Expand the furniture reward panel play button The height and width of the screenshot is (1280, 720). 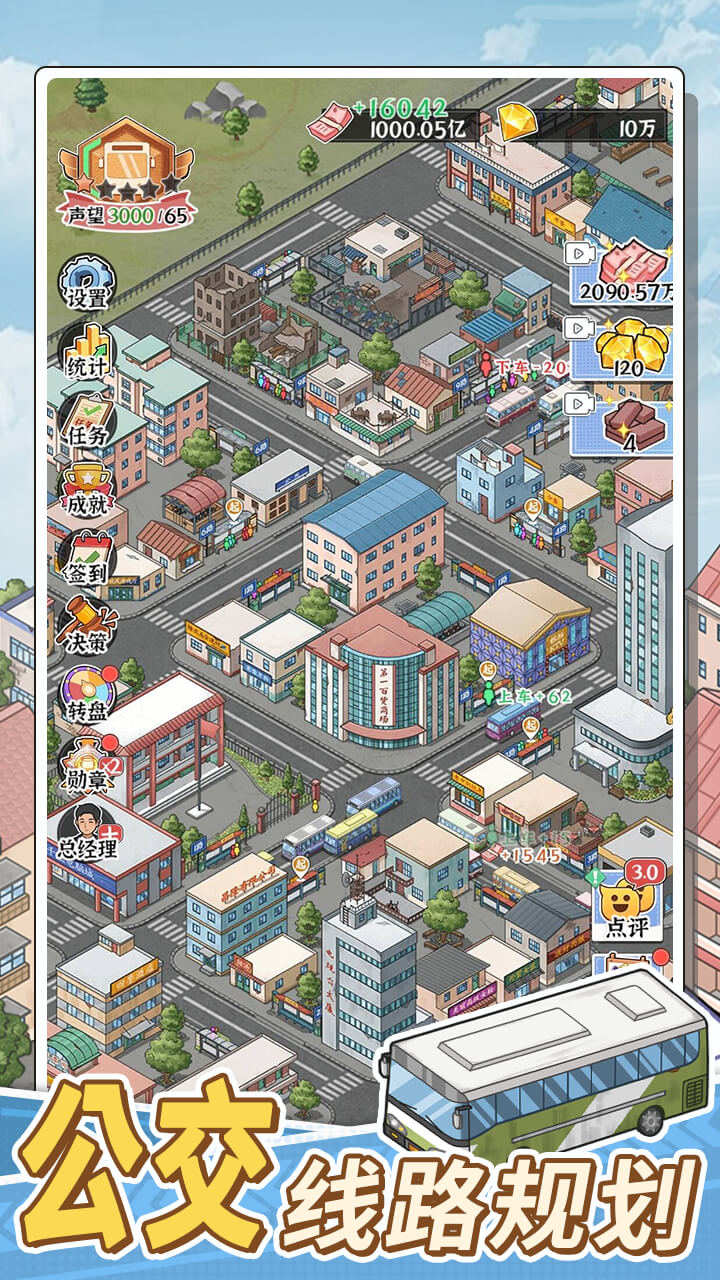coord(576,405)
